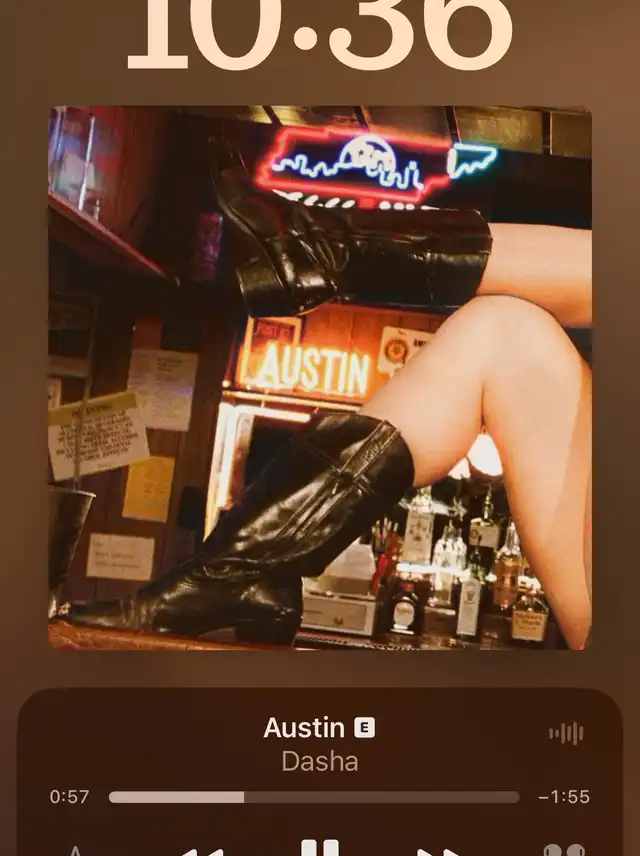Screen dimensions: 640x856
Task: Open the Austin album artwork
Action: pyautogui.click(x=320, y=378)
